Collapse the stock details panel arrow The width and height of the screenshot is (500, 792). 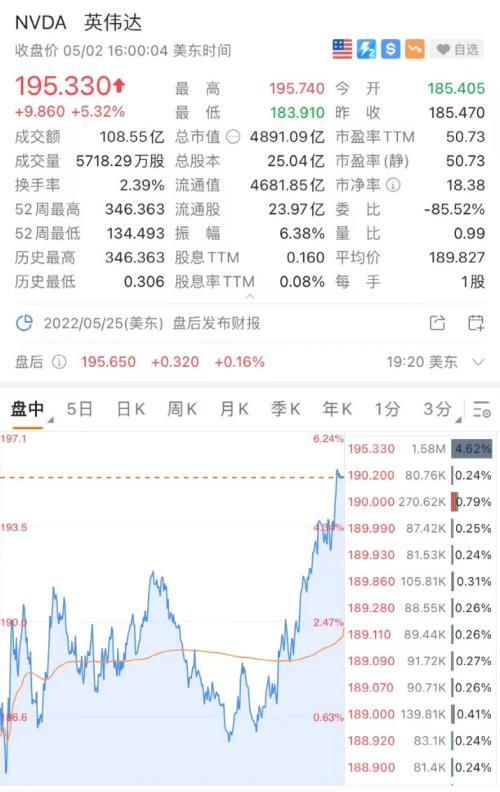(249, 296)
